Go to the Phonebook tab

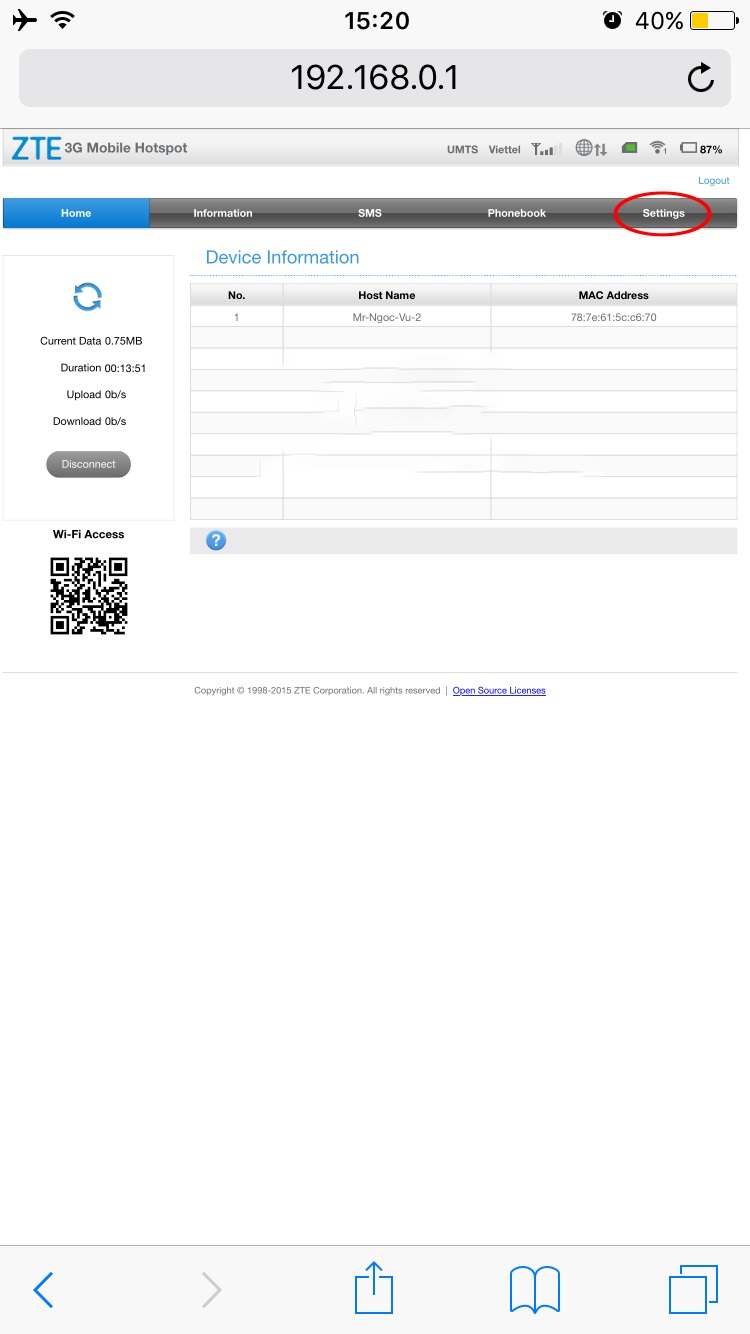click(x=516, y=213)
